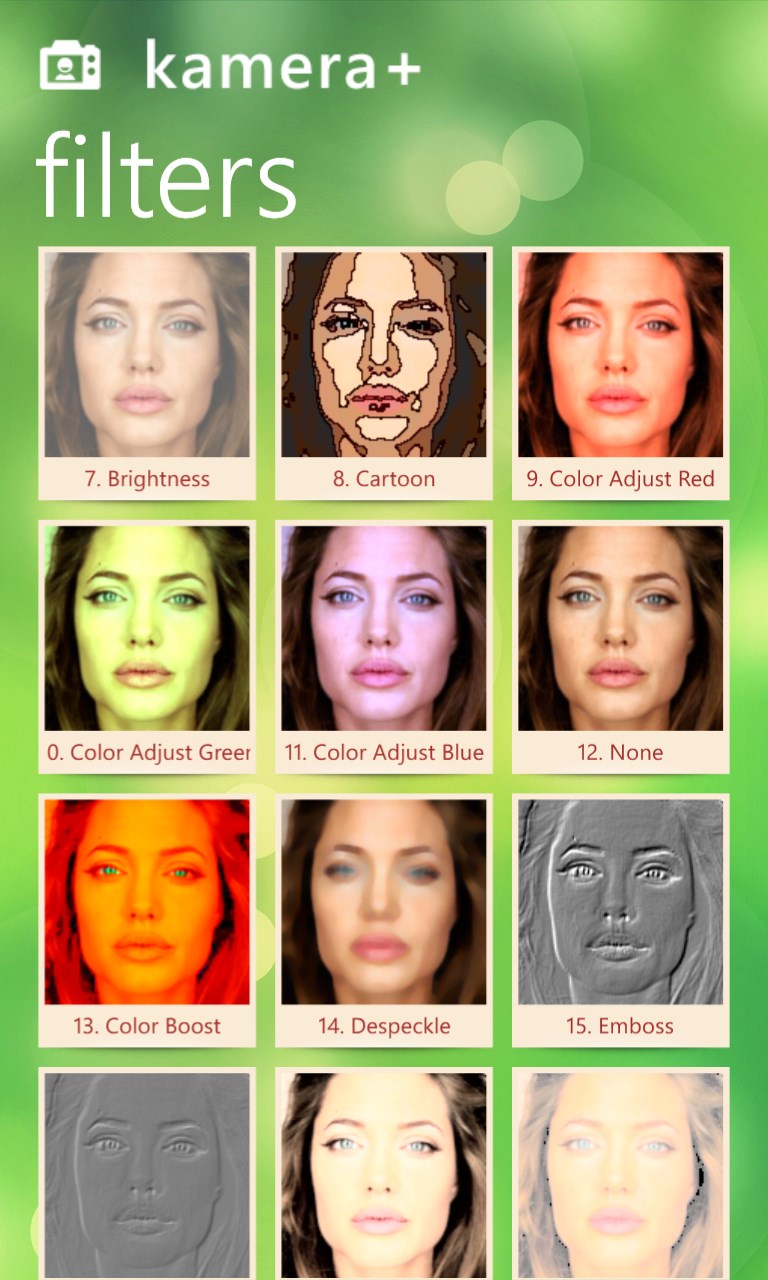The image size is (768, 1280).
Task: Apply the Color Boost filter
Action: point(147,918)
